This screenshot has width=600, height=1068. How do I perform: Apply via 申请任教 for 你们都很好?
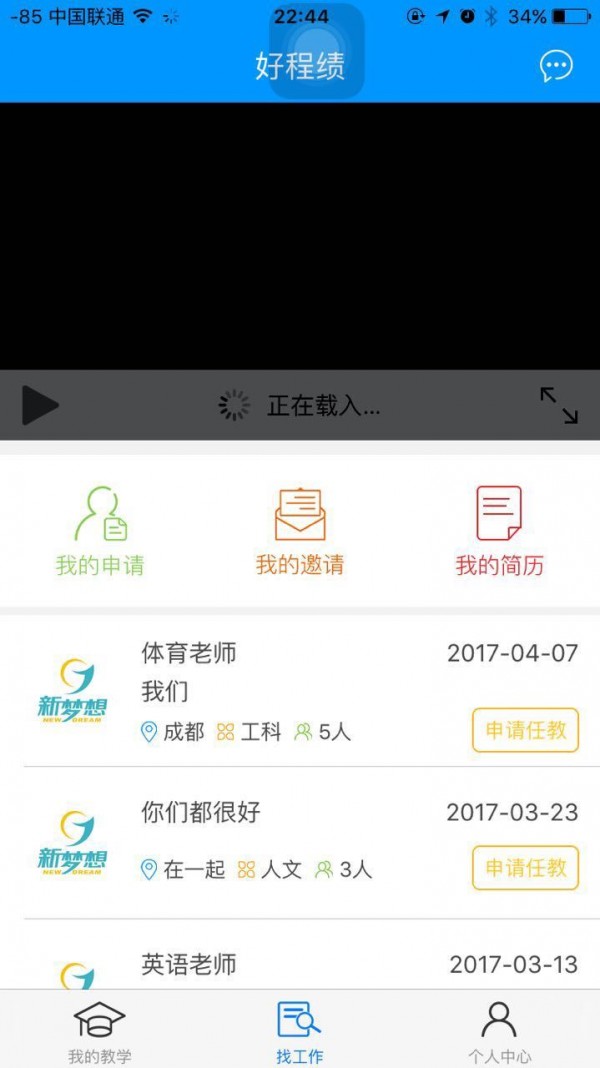pyautogui.click(x=526, y=867)
